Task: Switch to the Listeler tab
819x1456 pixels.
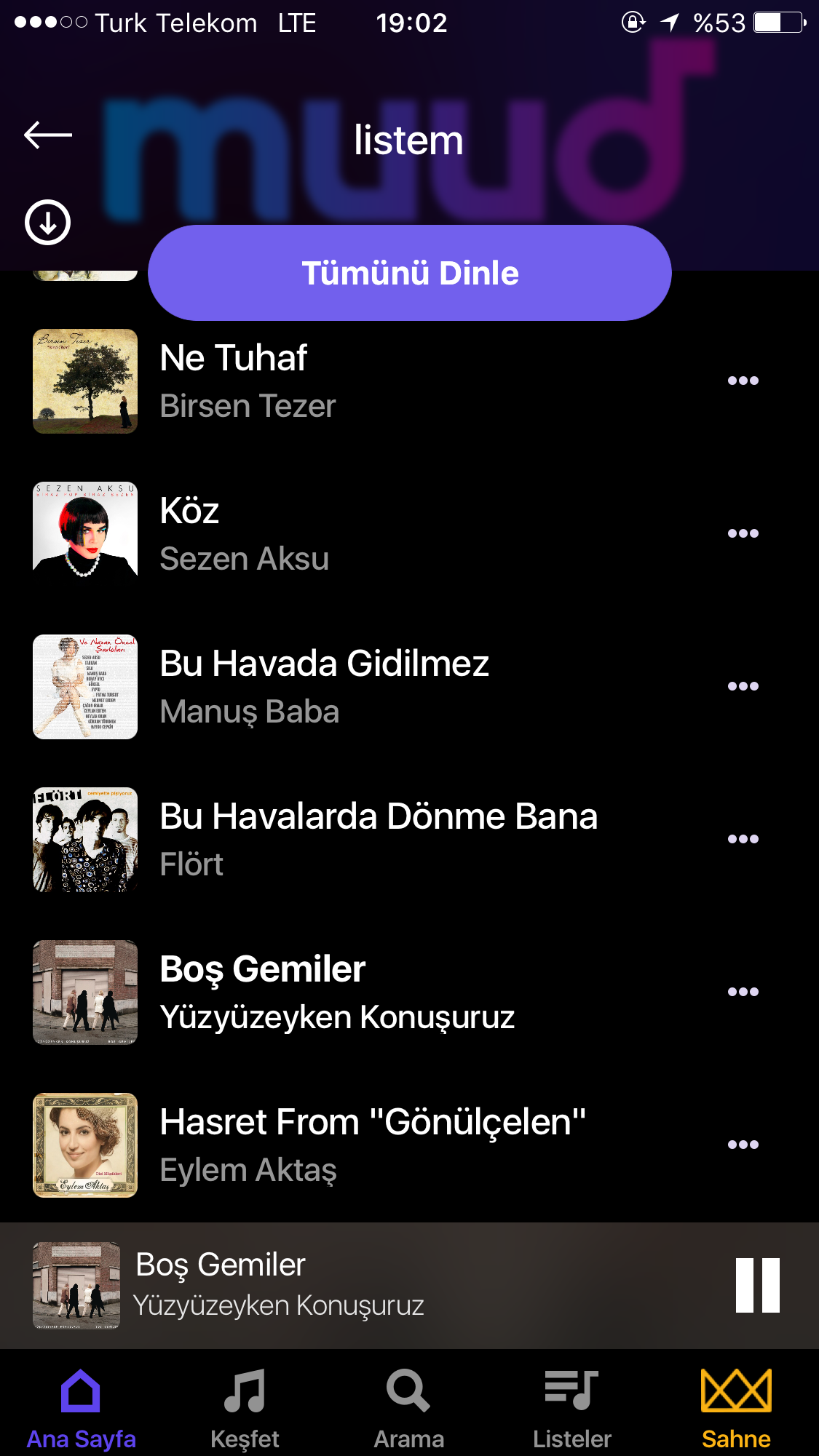Action: (572, 1408)
